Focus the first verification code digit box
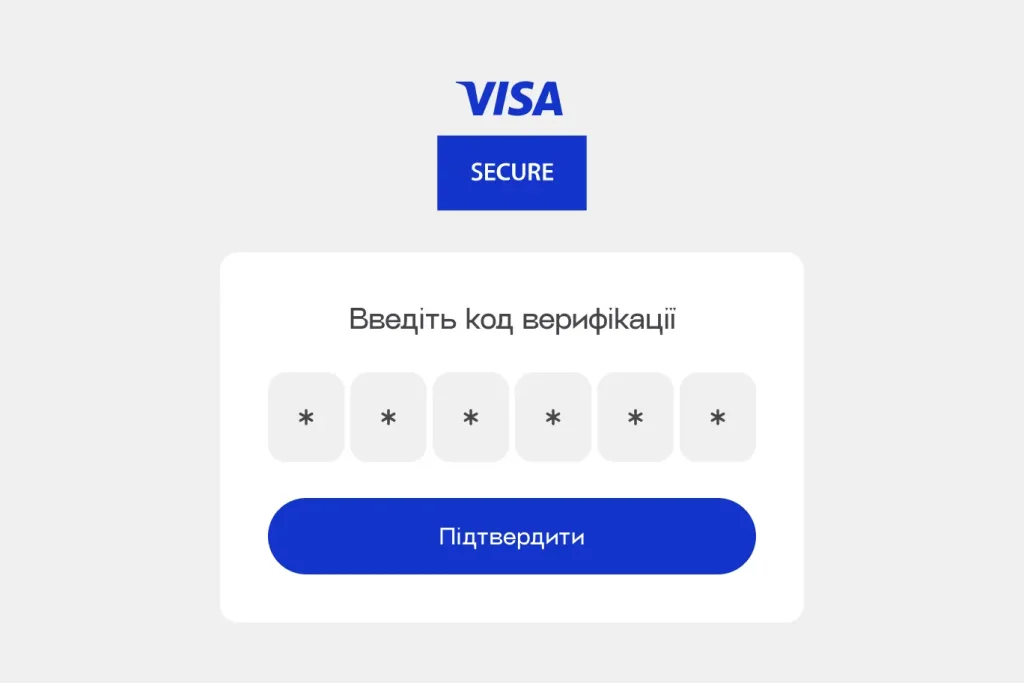Image resolution: width=1024 pixels, height=683 pixels. 306,418
